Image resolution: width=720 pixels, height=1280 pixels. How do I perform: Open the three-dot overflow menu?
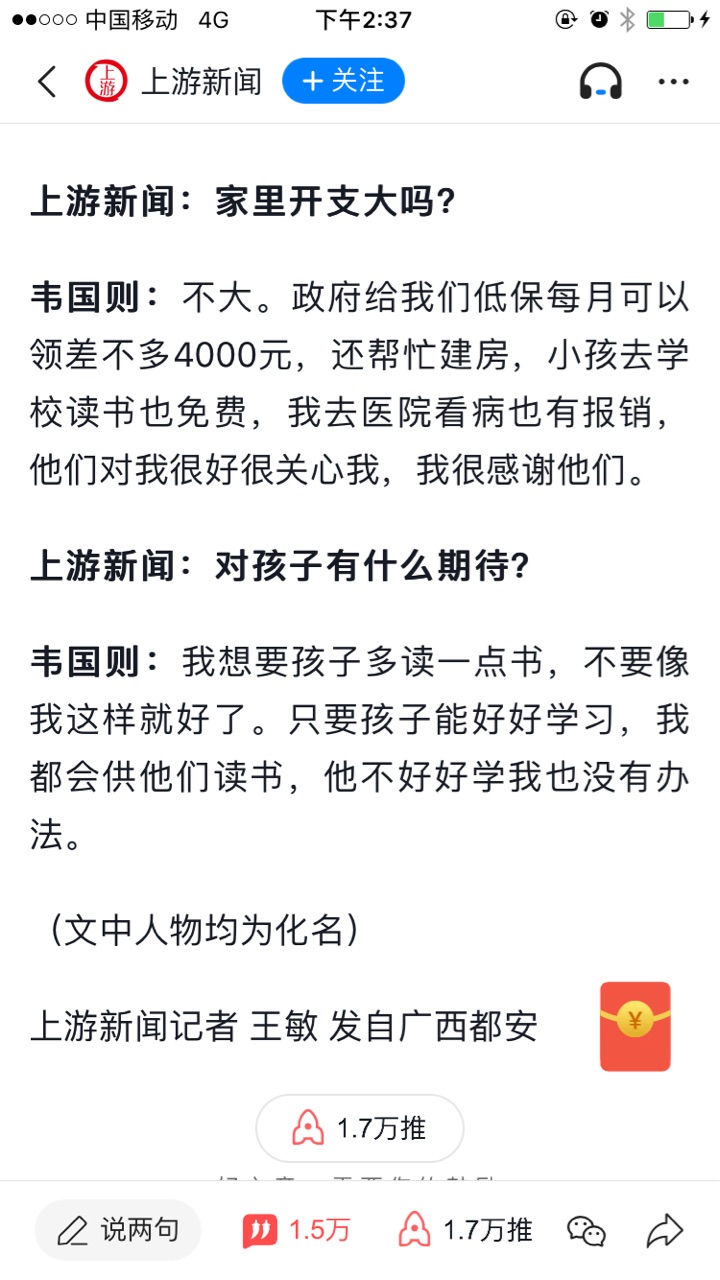click(673, 82)
